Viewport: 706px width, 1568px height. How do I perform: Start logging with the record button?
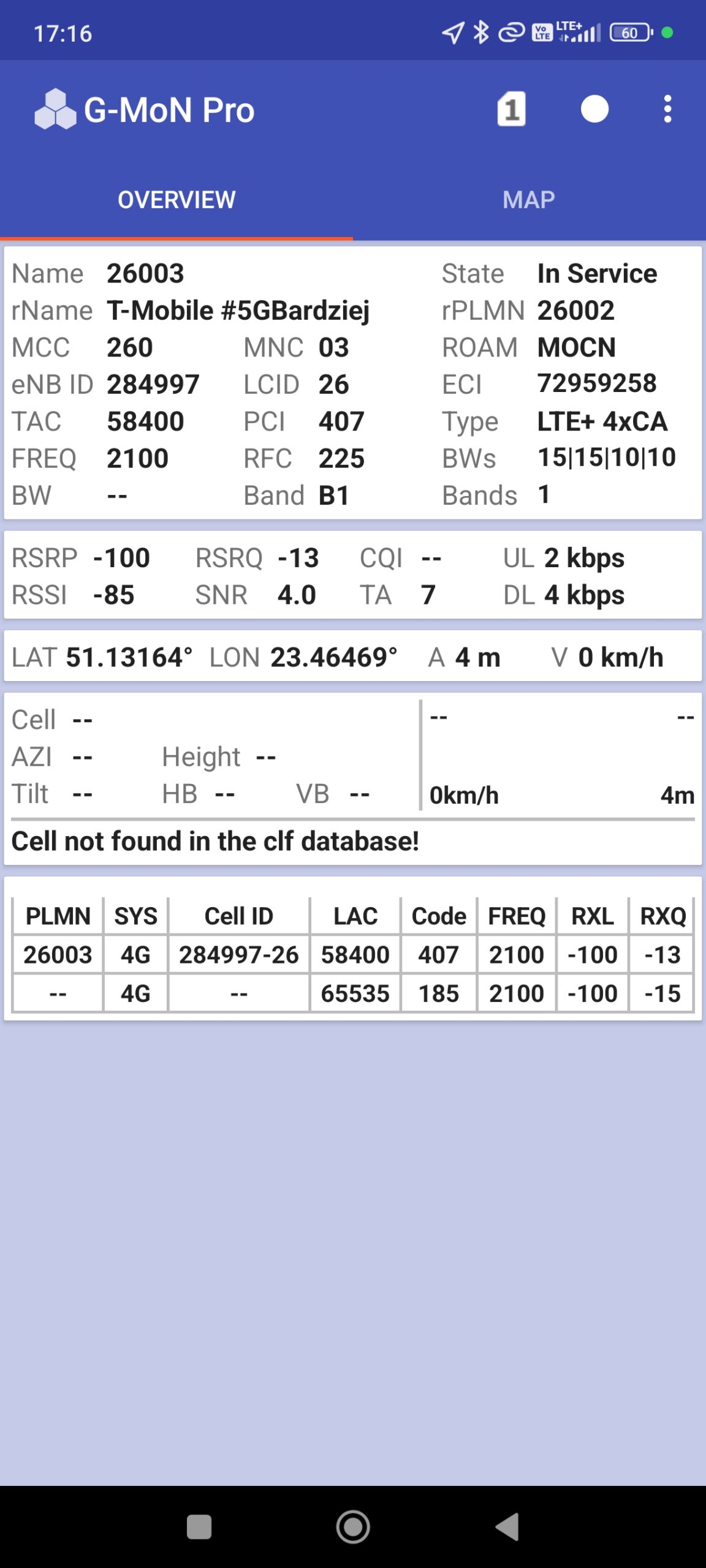[x=594, y=110]
